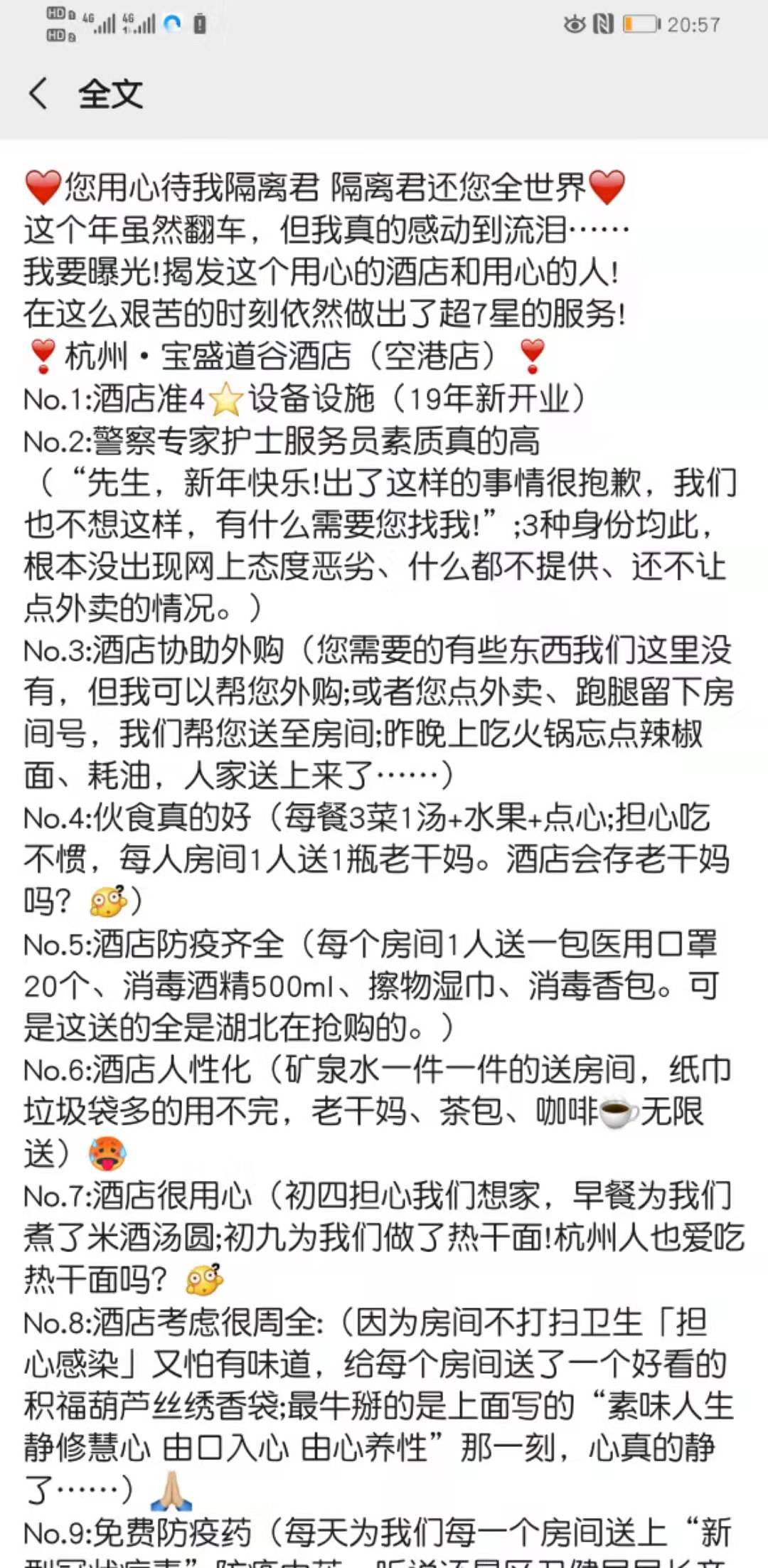Go back from the 全文 page
Screen dimensions: 768x1568
point(38,94)
